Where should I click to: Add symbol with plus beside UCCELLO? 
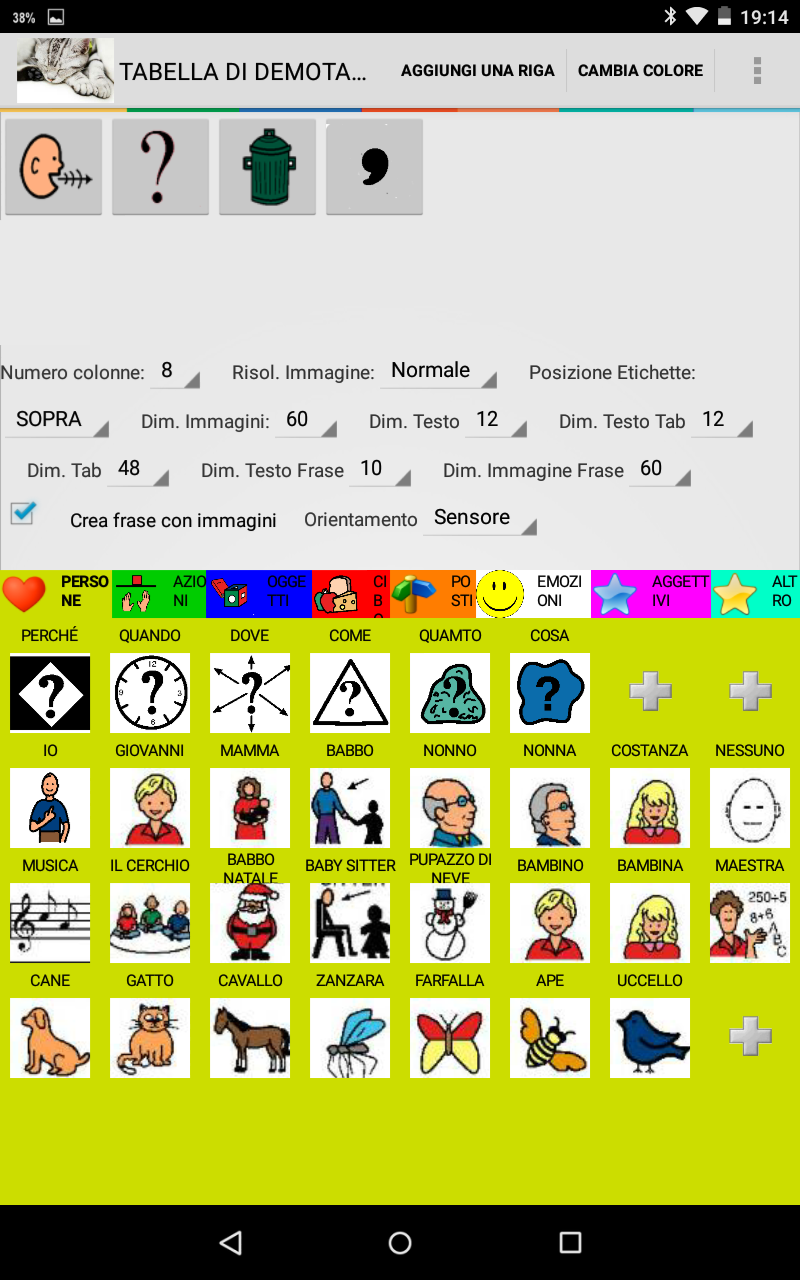750,1037
